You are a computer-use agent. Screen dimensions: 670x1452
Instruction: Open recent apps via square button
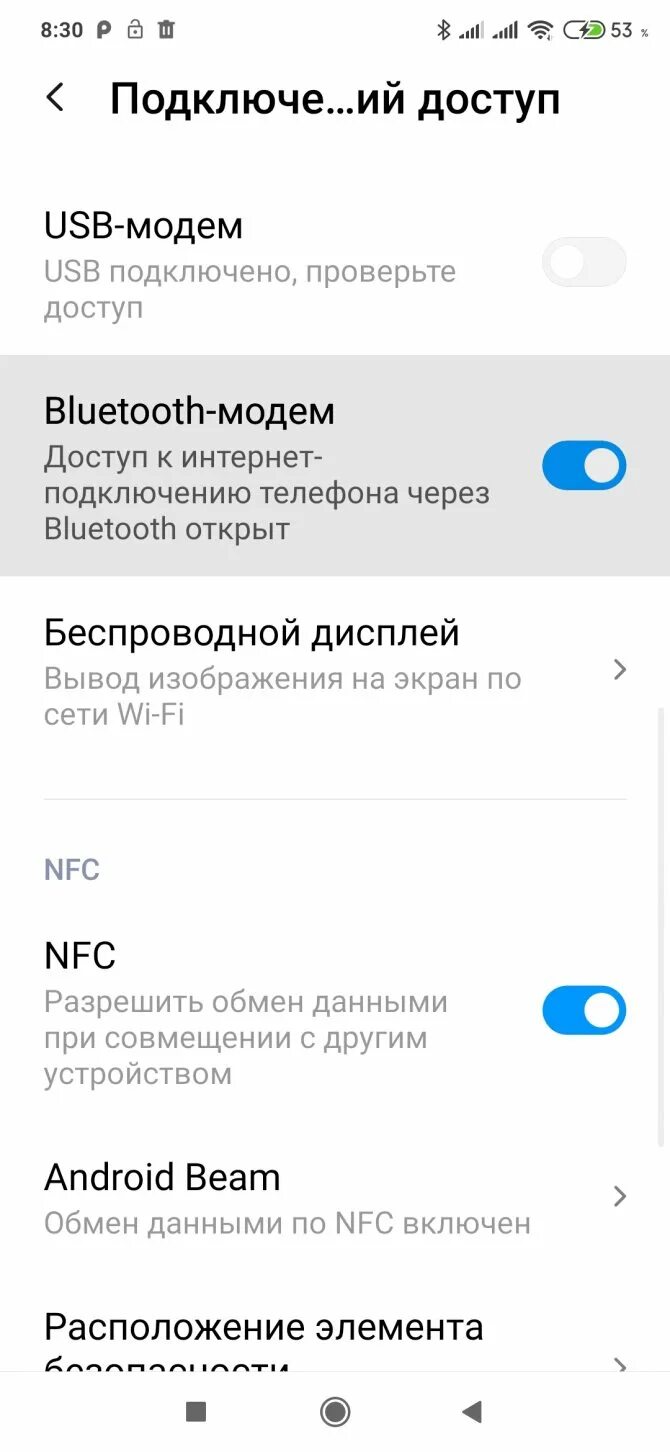(x=196, y=1411)
